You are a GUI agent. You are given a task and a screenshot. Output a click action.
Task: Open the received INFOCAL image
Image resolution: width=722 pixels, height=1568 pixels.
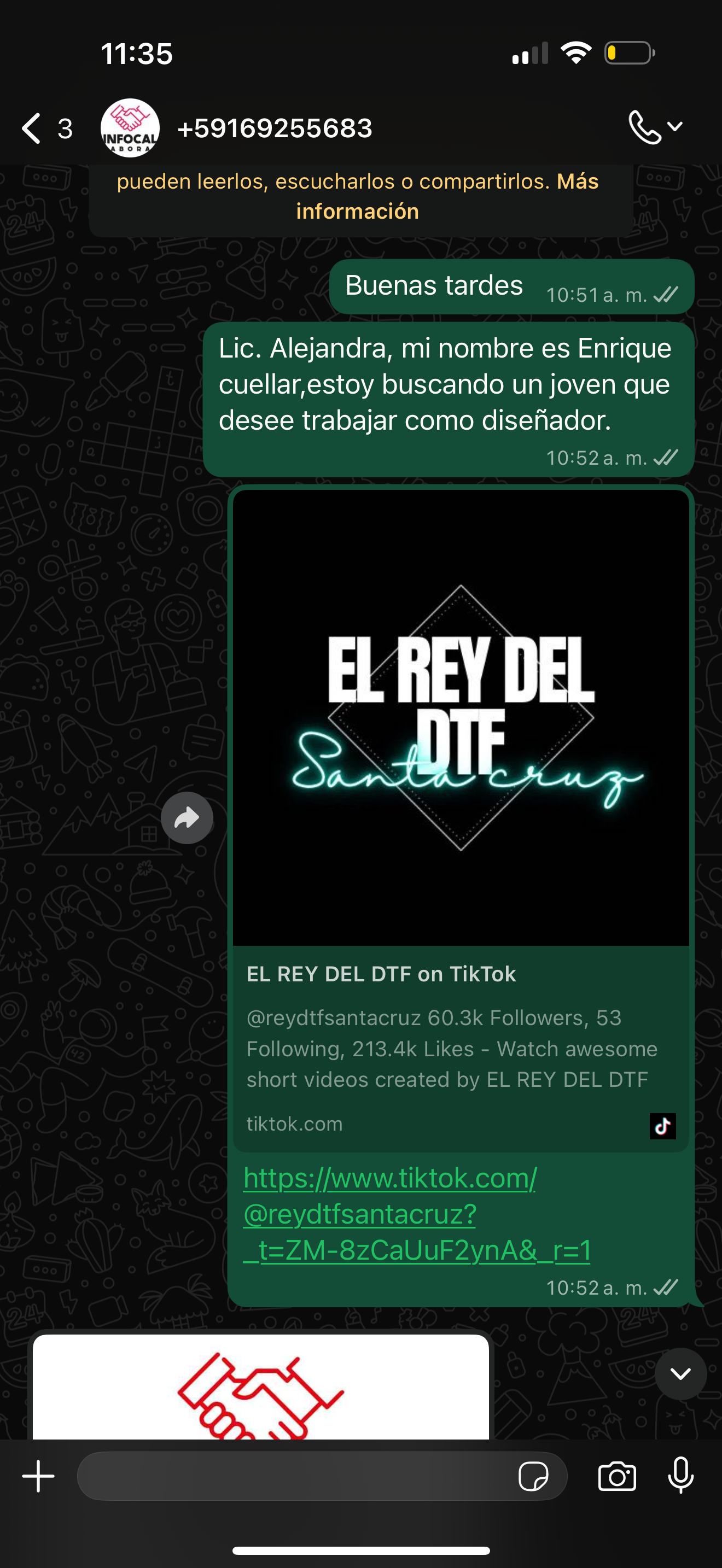260,1388
